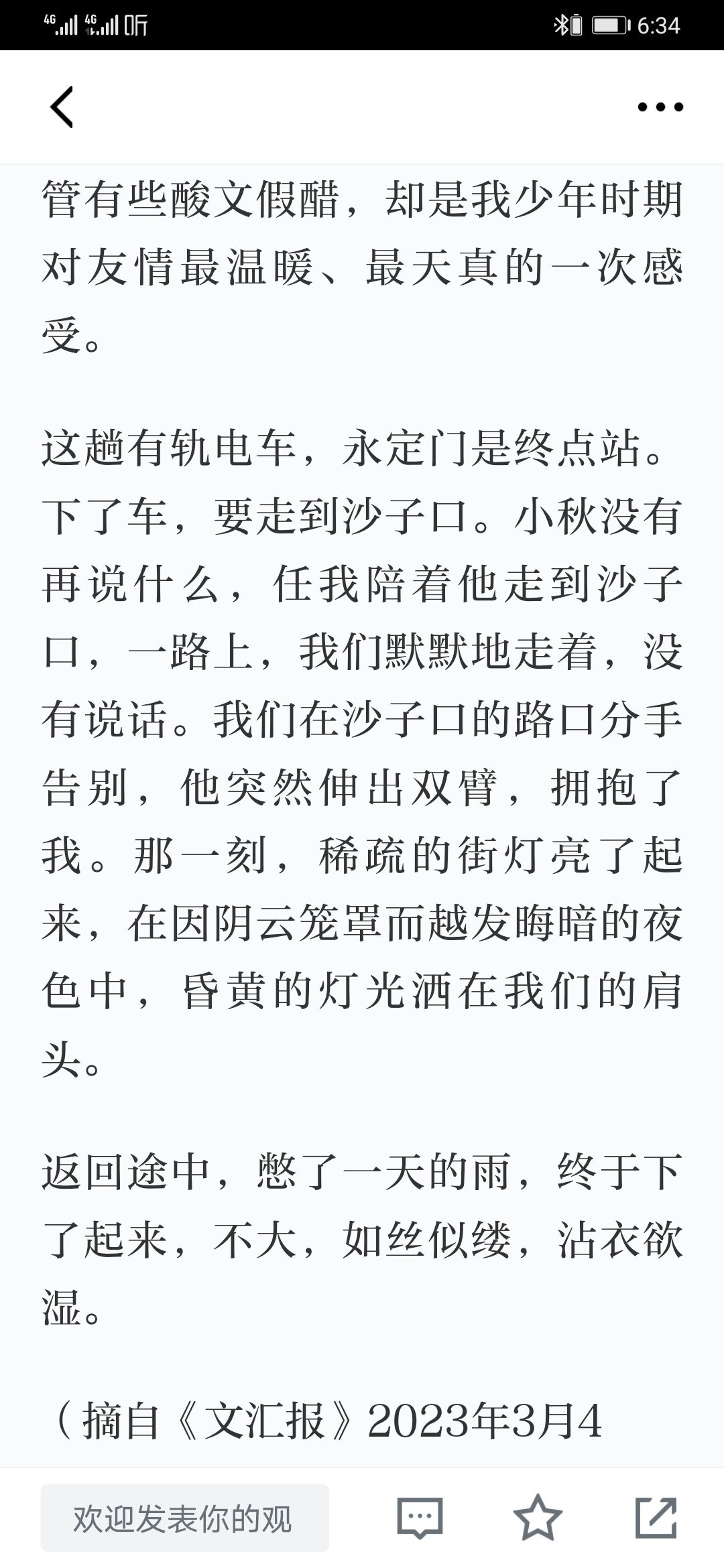724x1568 pixels.
Task: Favorite this article with the star
Action: (x=538, y=1518)
